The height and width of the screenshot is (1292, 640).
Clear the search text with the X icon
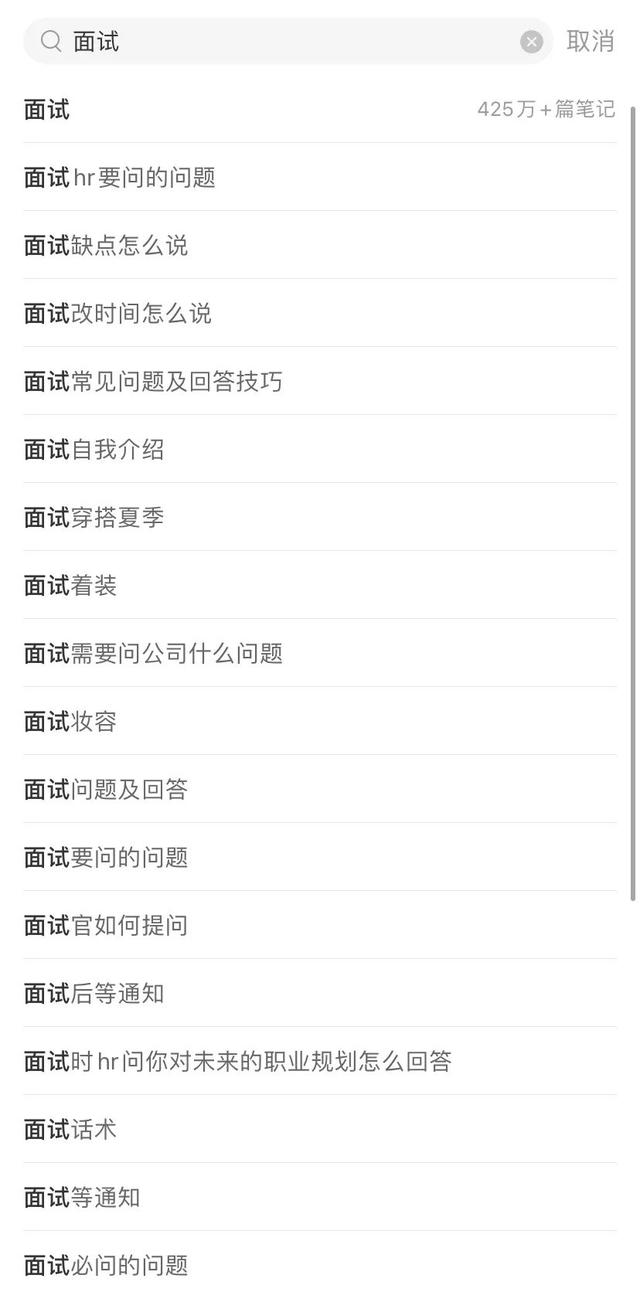coord(532,42)
